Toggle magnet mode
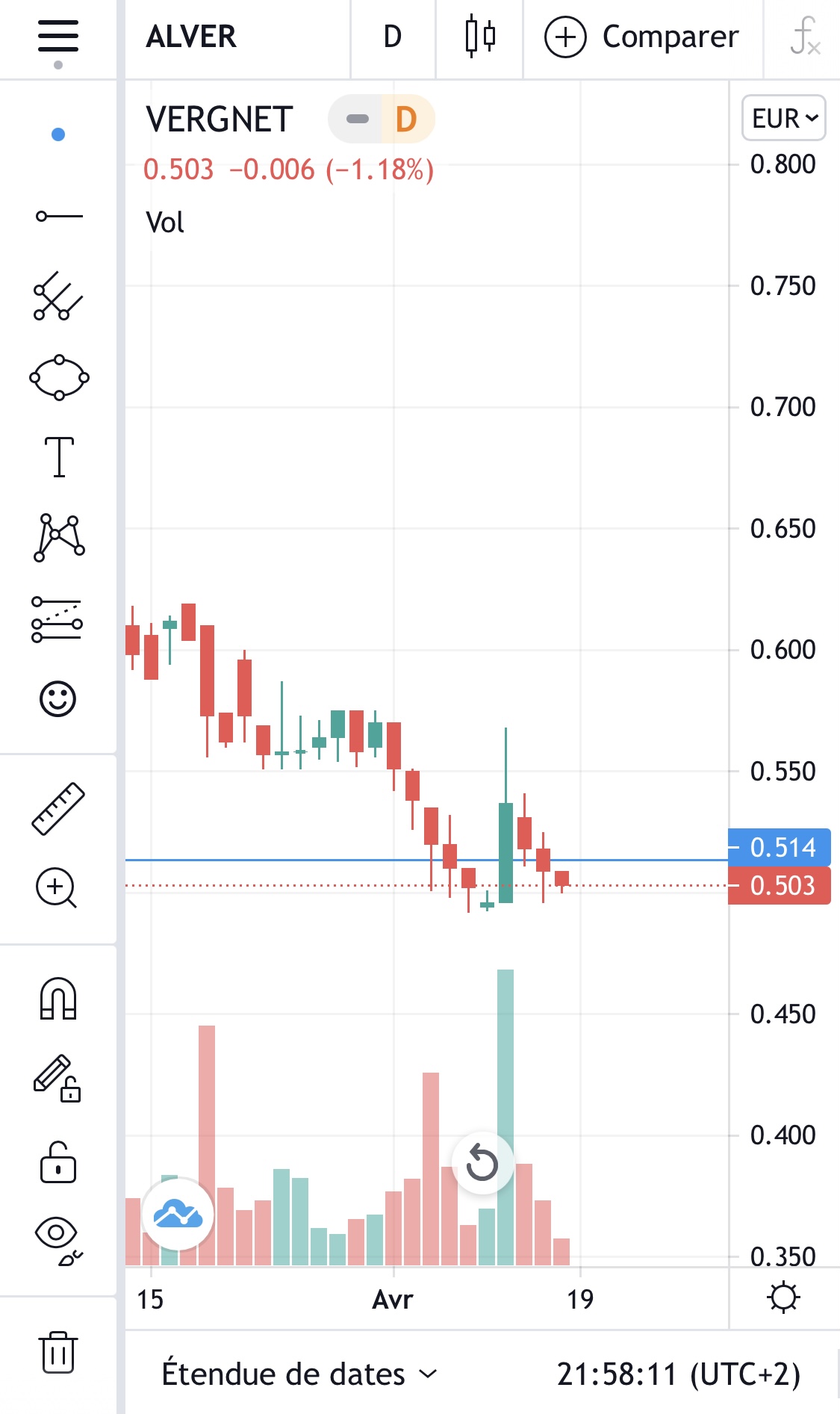 [x=58, y=999]
